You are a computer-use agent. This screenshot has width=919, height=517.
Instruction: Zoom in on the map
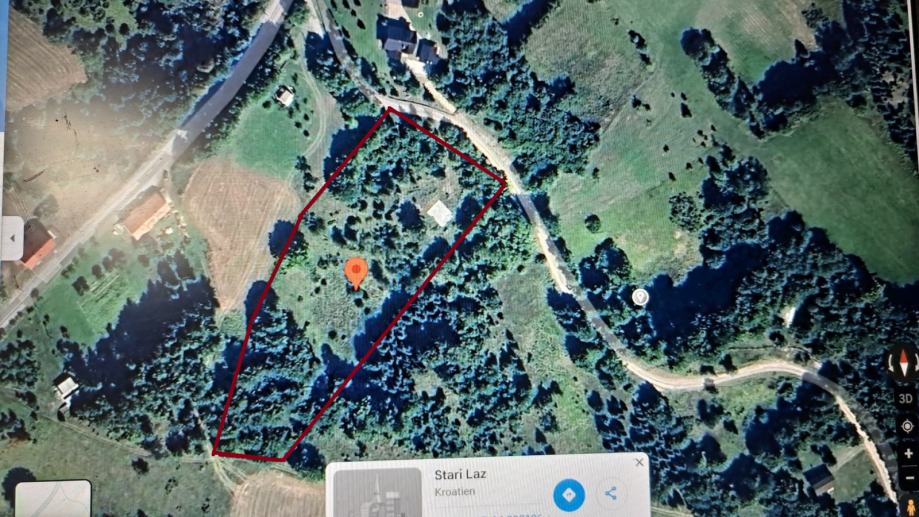pos(906,452)
